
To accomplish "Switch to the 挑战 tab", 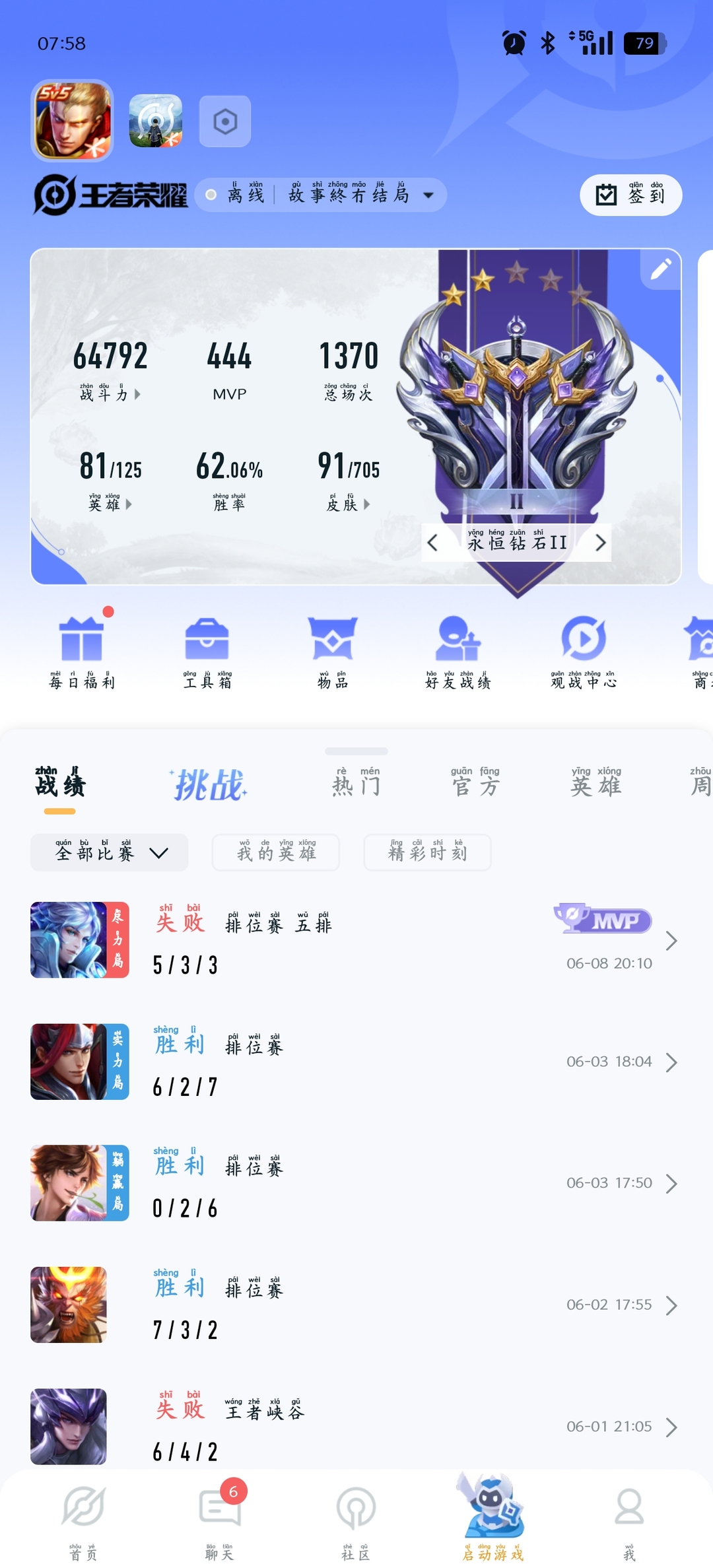I will (x=209, y=785).
